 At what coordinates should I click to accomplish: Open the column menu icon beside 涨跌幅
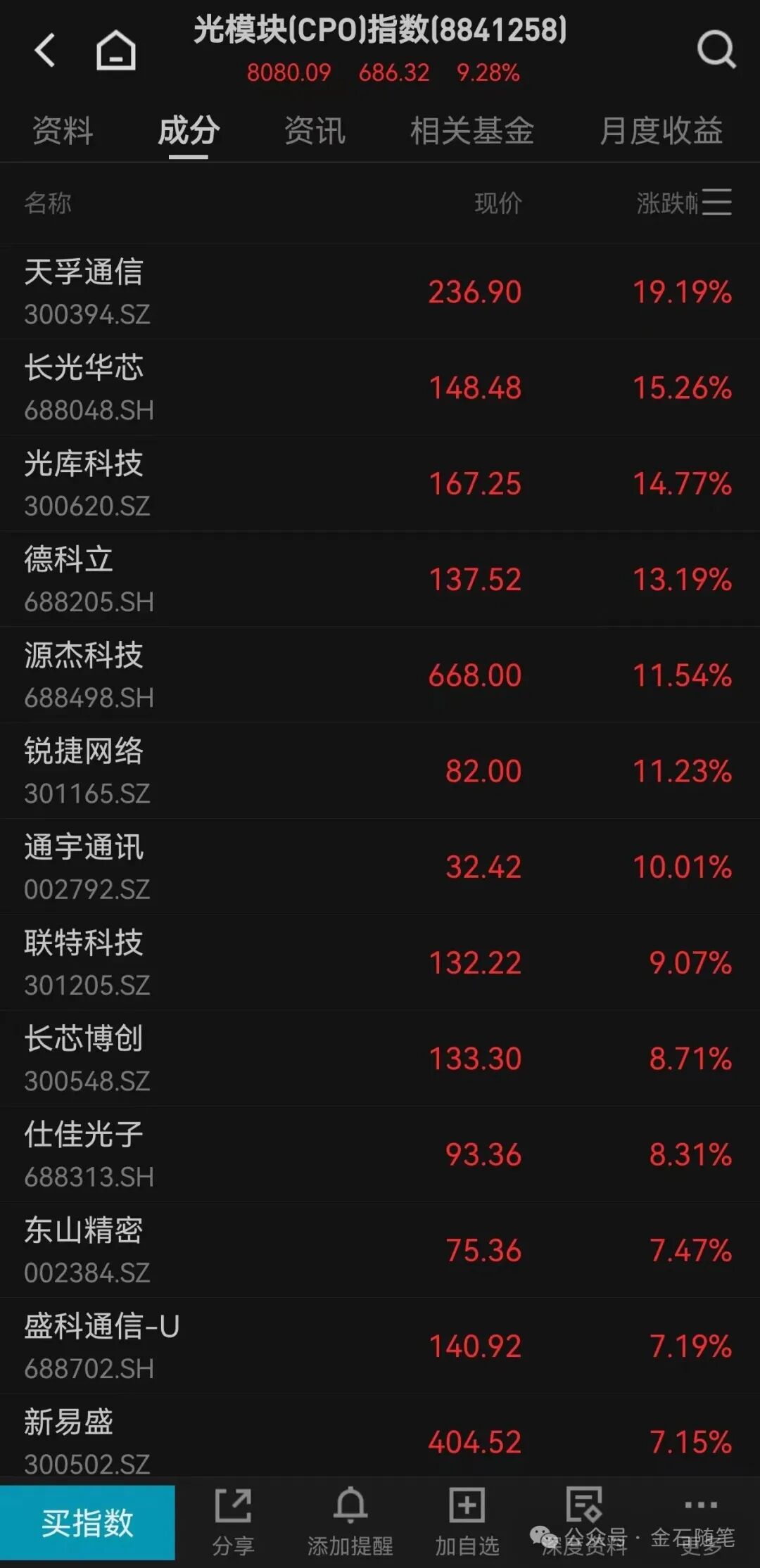[x=716, y=203]
